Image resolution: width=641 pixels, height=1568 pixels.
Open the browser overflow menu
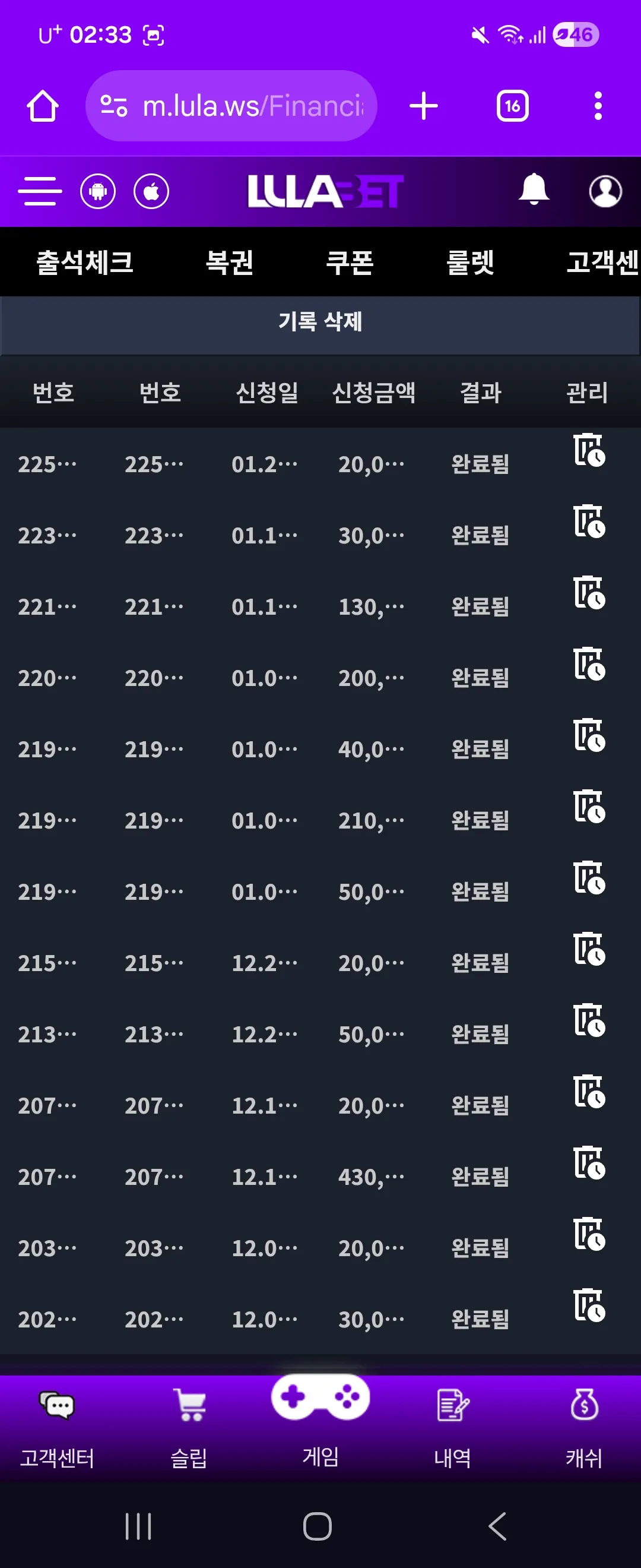tap(598, 106)
